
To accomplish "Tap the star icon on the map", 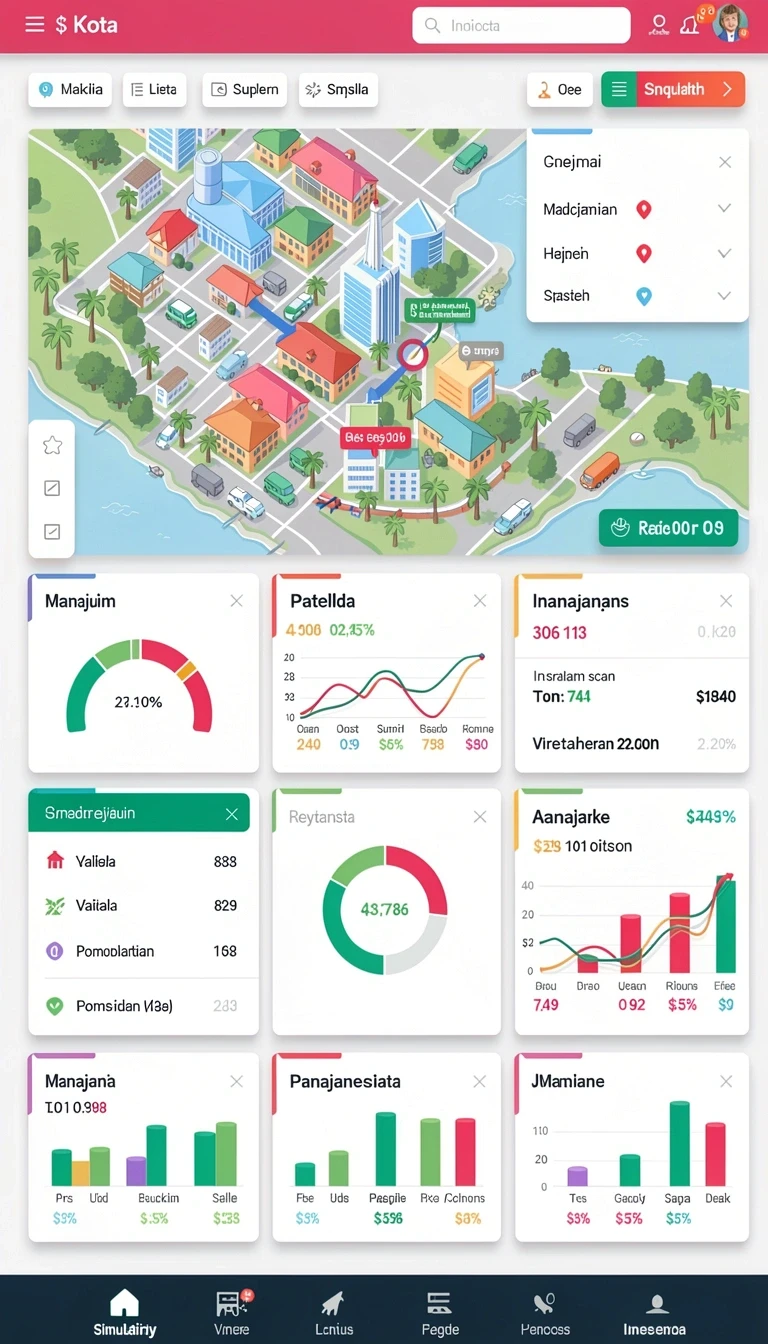I will [x=52, y=446].
